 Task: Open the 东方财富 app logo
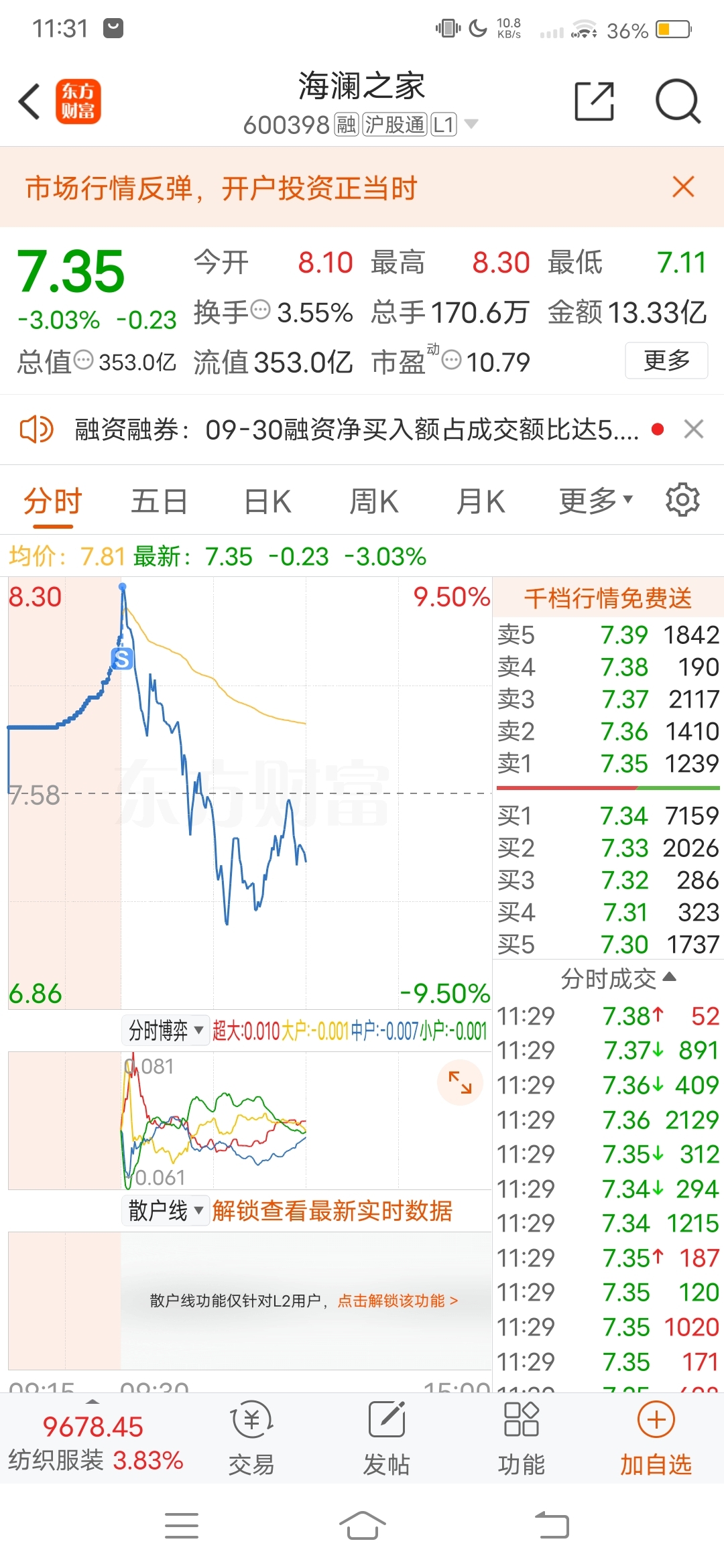point(78,102)
